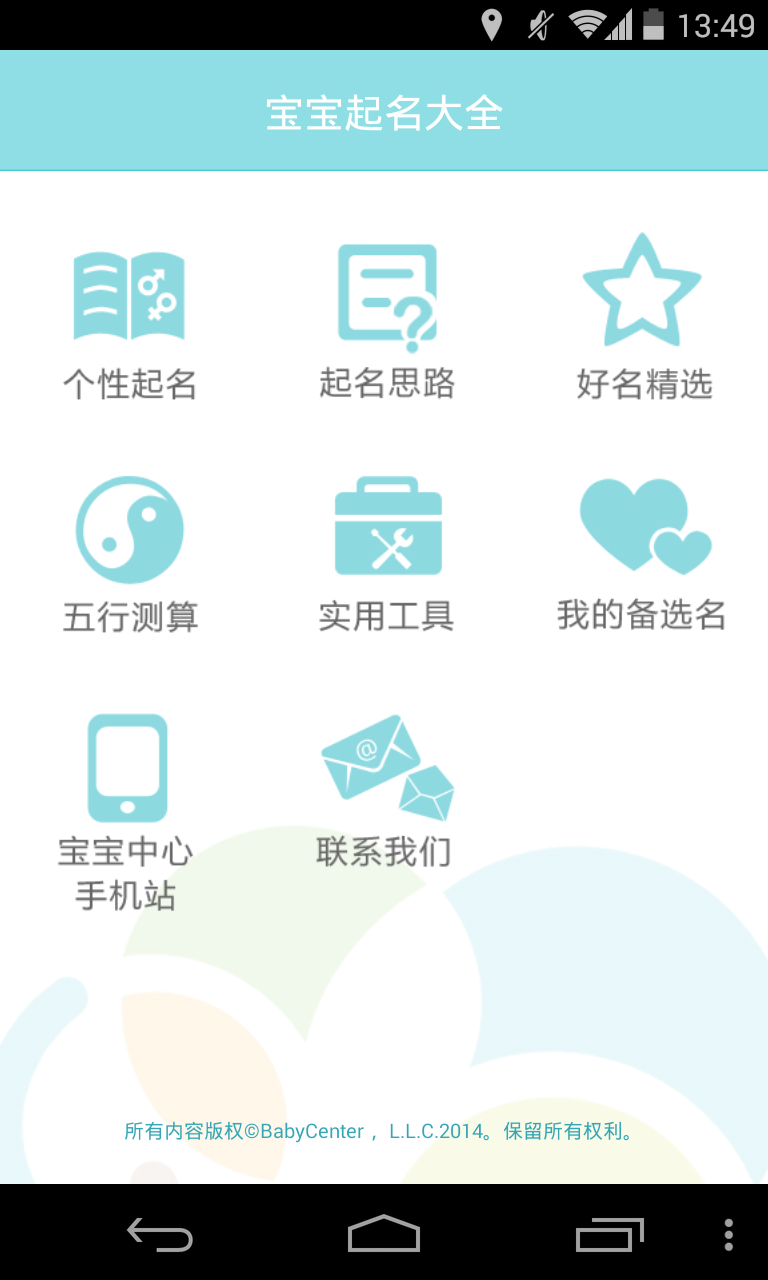Go back with the system back button
Screen dimensions: 768x1280
click(x=159, y=1234)
